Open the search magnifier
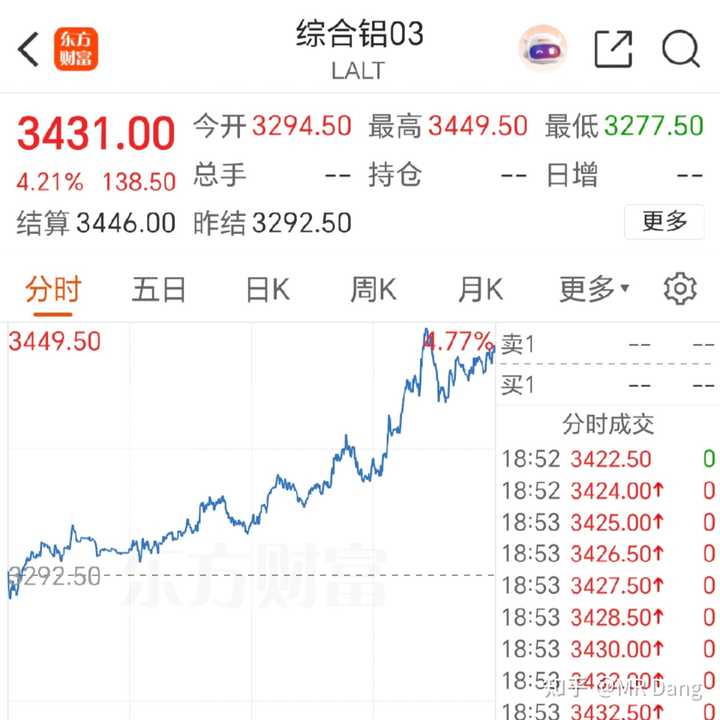 (x=680, y=48)
